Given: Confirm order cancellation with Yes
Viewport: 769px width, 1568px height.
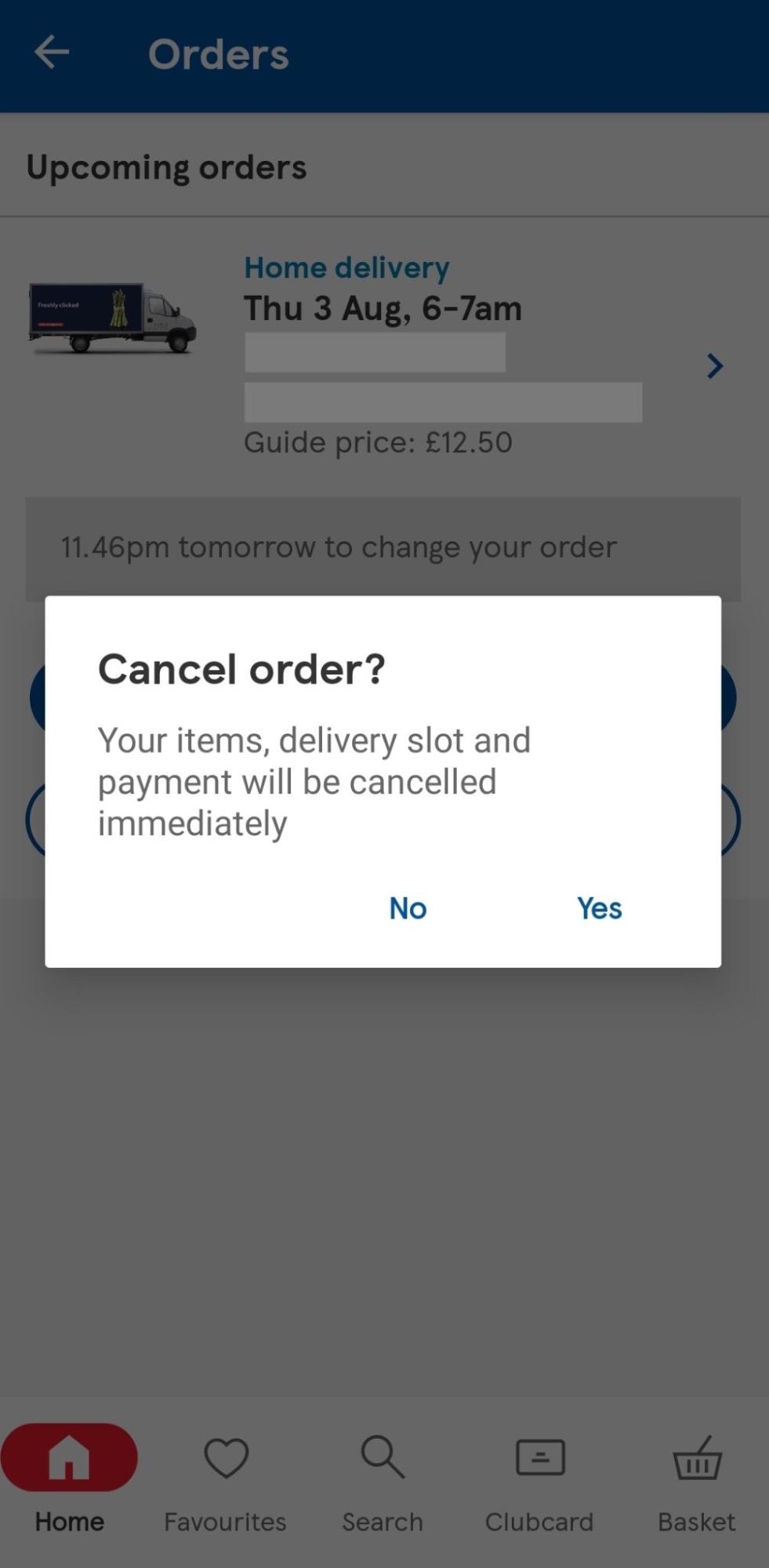Looking at the screenshot, I should tap(599, 908).
